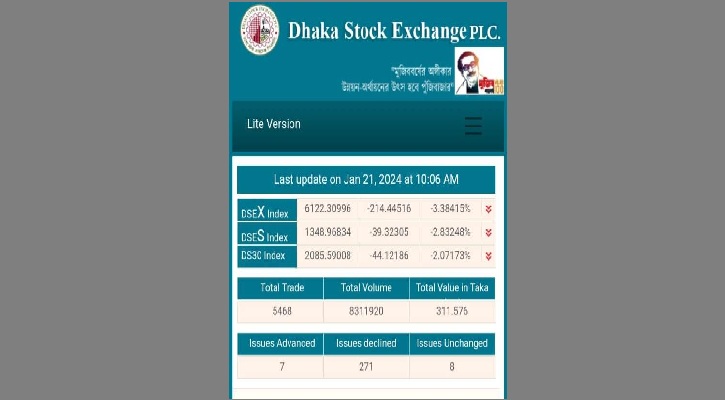This screenshot has height=400, width=725.
Task: View the DSES Index details
Action: [x=265, y=234]
